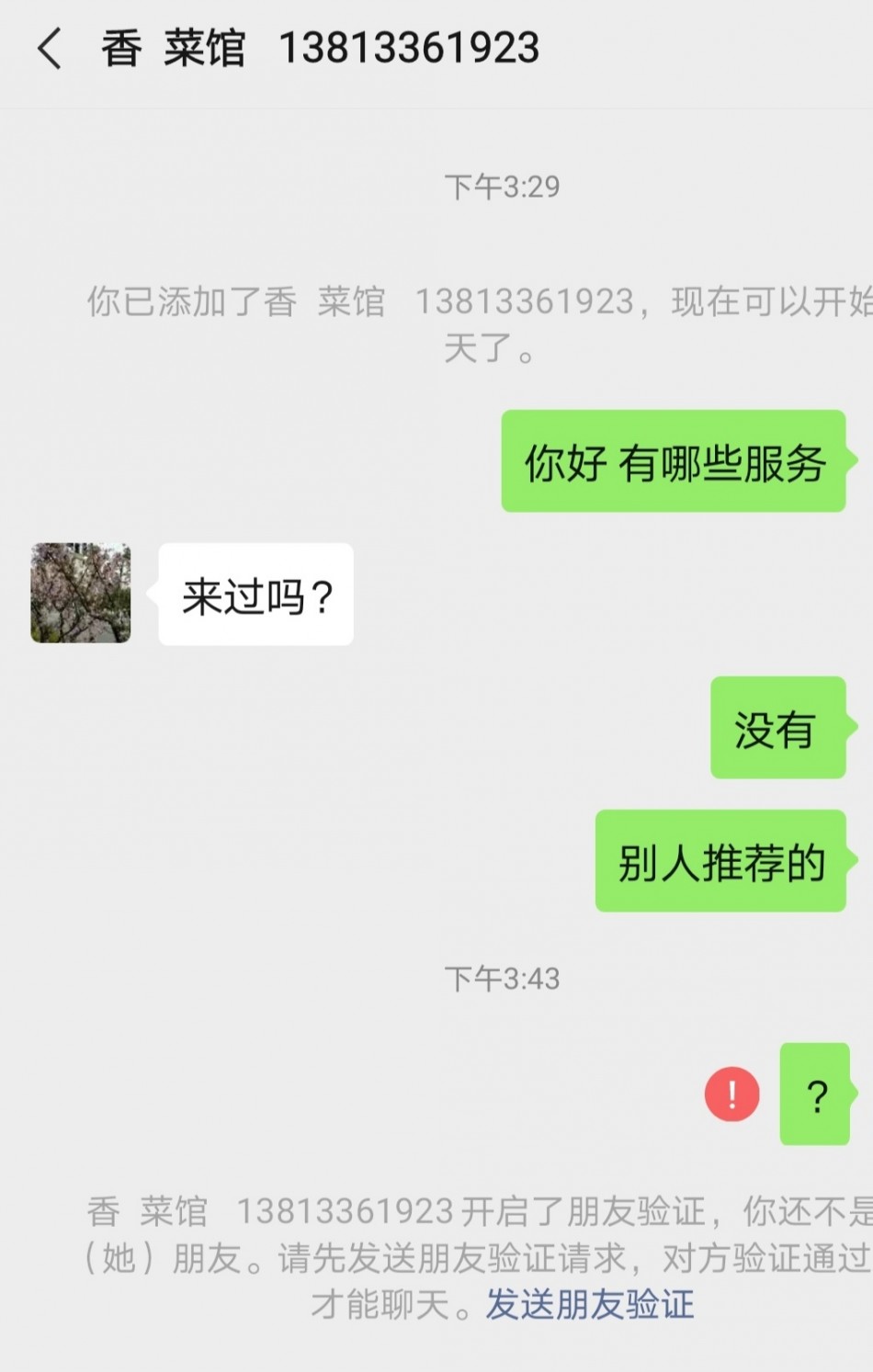This screenshot has width=873, height=1372.
Task: Go back using the top-left arrow
Action: click(50, 48)
